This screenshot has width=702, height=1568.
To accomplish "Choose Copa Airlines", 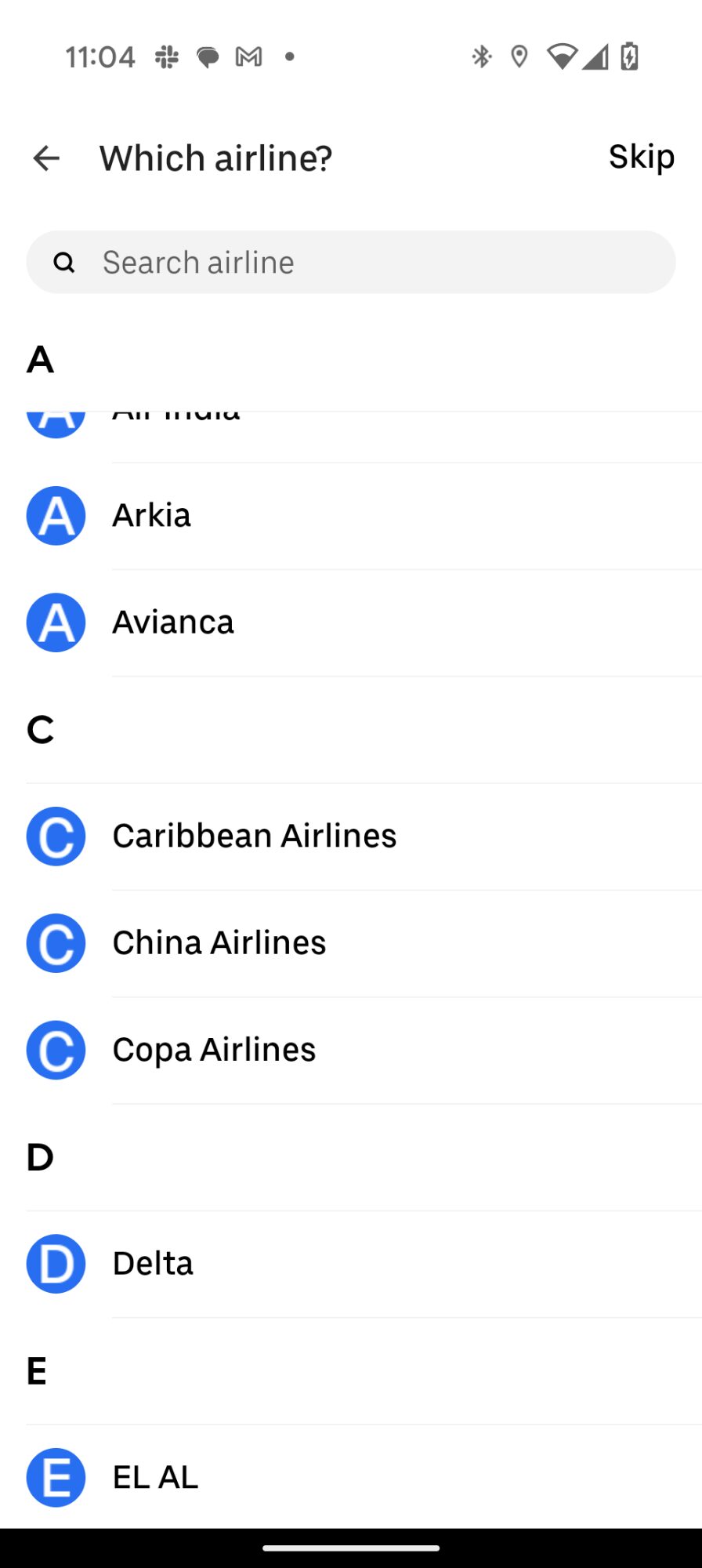I will (351, 1050).
